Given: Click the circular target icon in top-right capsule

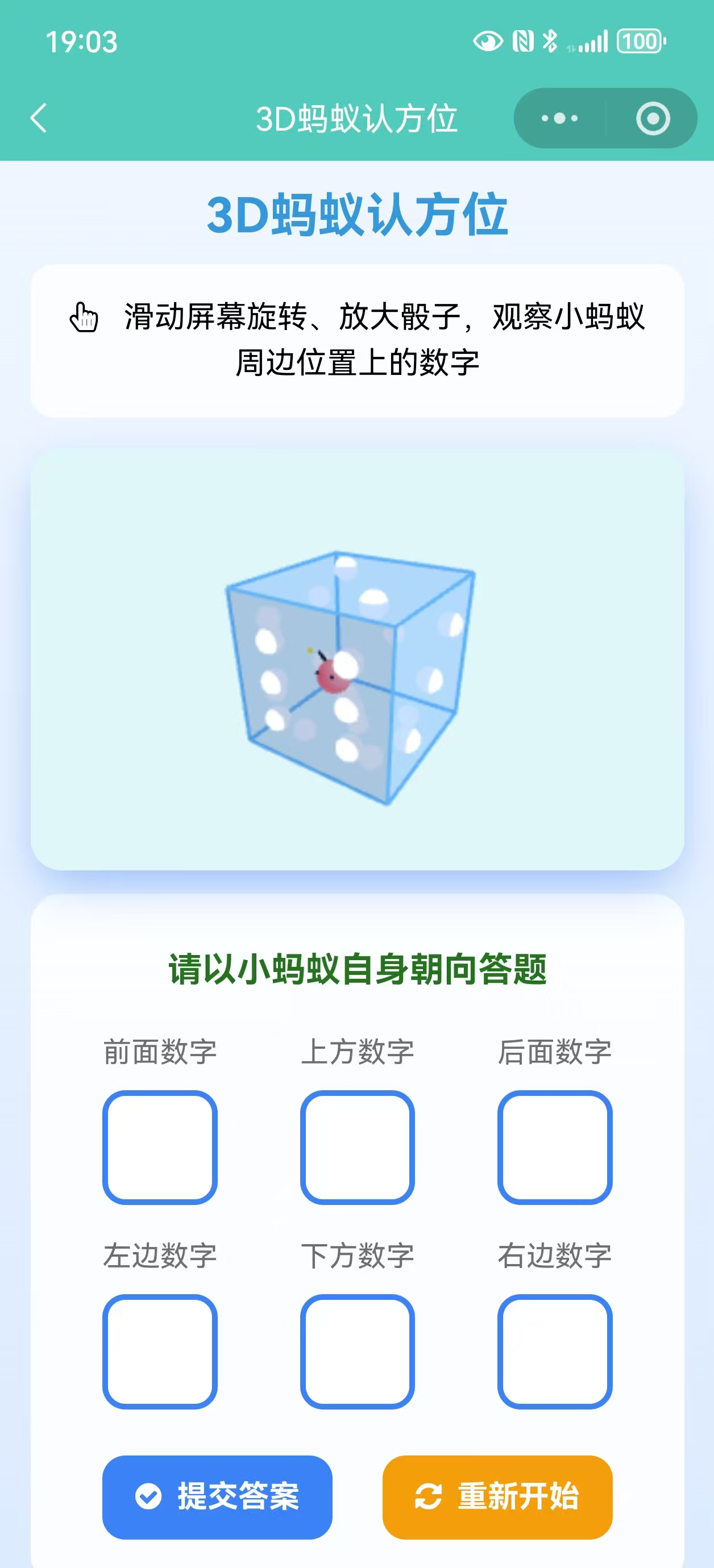Looking at the screenshot, I should tap(652, 119).
